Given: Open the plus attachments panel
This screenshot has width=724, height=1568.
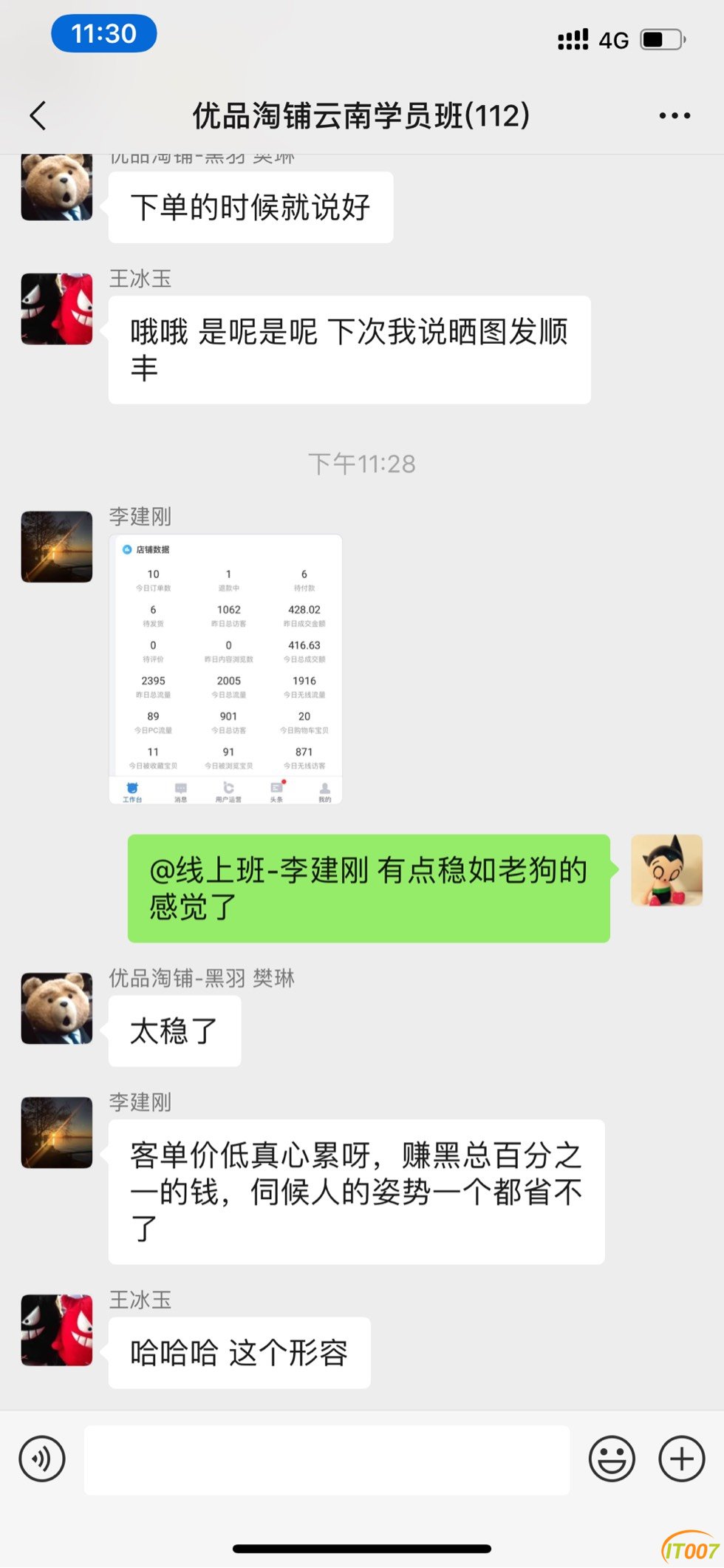Looking at the screenshot, I should point(681,1459).
